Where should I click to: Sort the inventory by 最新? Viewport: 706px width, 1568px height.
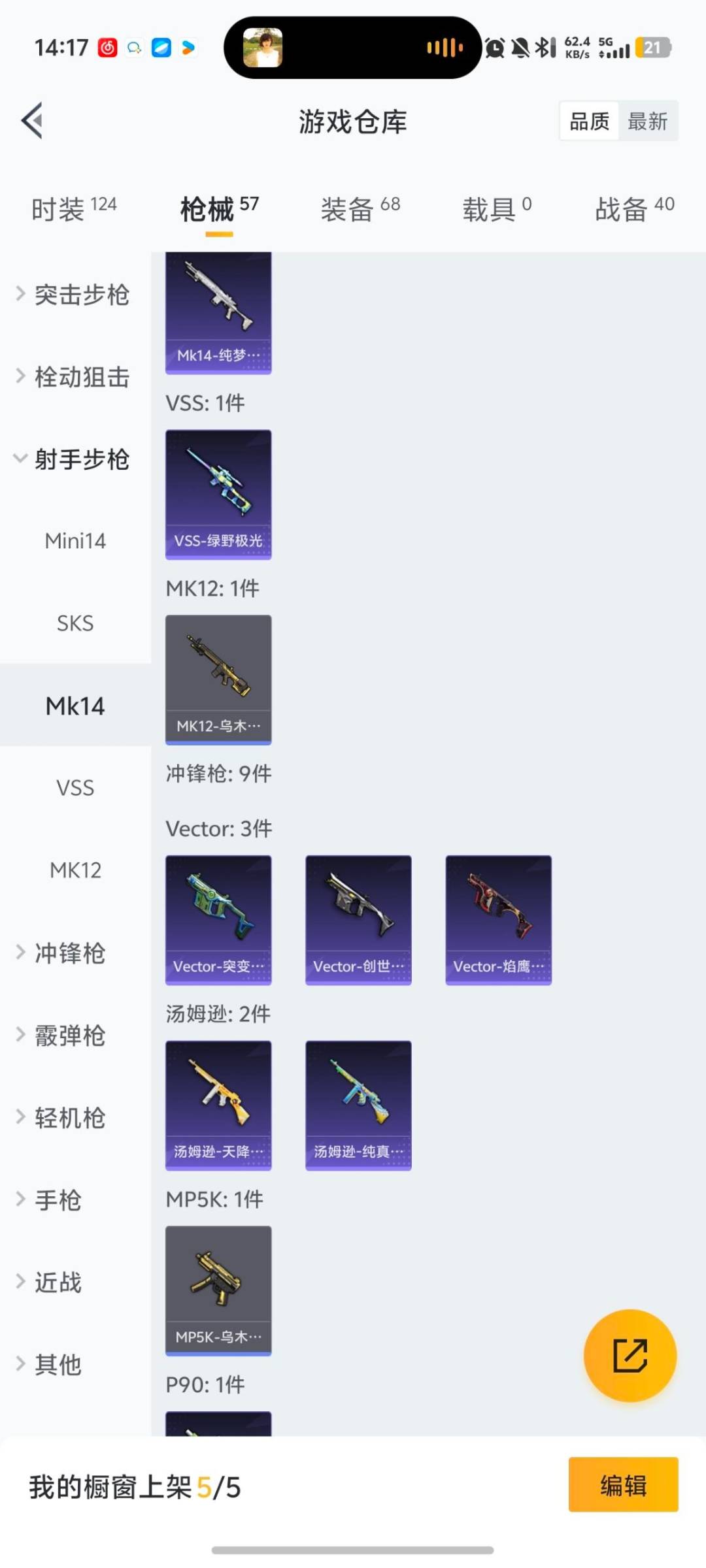[x=647, y=121]
